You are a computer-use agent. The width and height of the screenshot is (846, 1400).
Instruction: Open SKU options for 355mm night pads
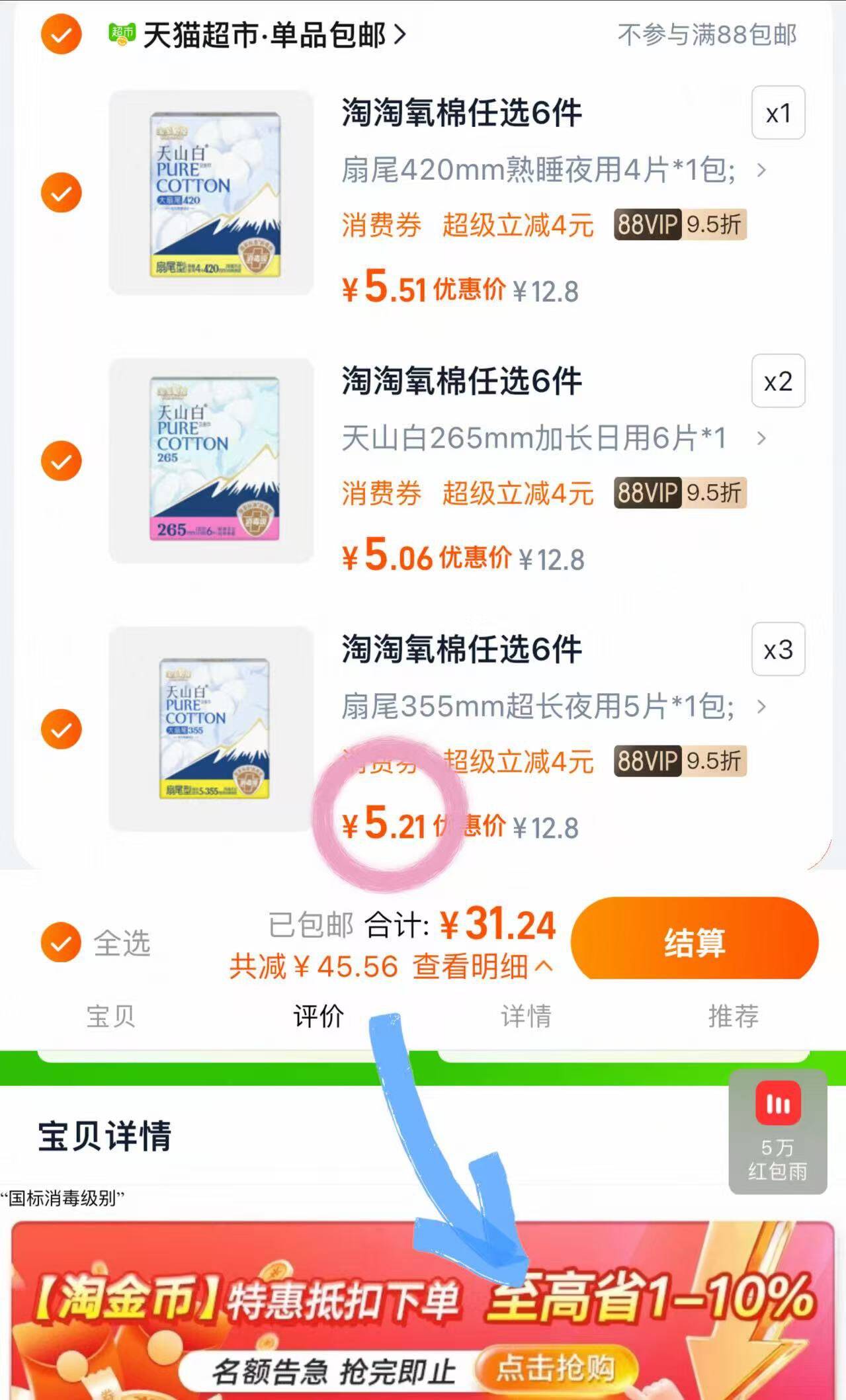pos(761,708)
